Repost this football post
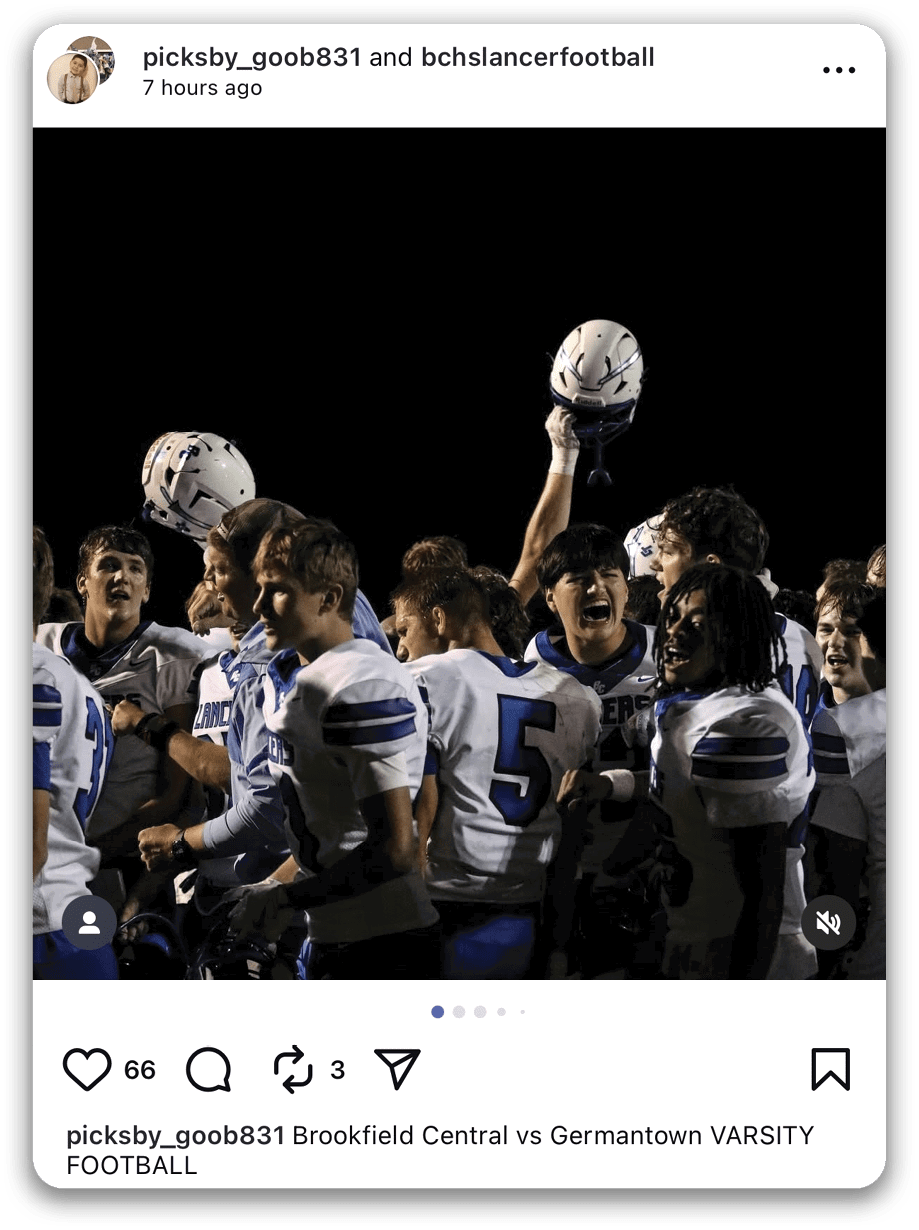The height and width of the screenshot is (1230, 919). tap(293, 1069)
